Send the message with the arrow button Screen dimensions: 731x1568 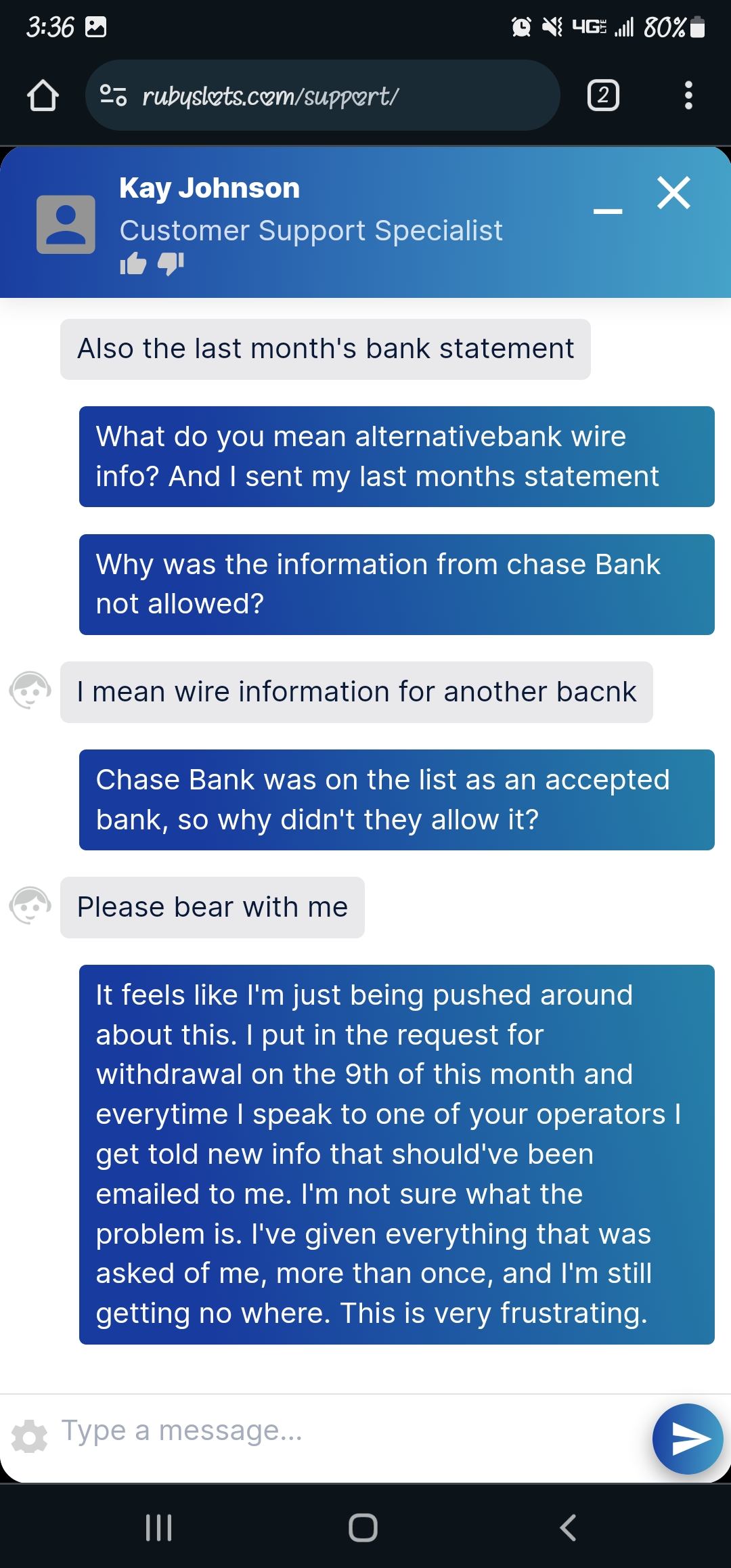[687, 1438]
